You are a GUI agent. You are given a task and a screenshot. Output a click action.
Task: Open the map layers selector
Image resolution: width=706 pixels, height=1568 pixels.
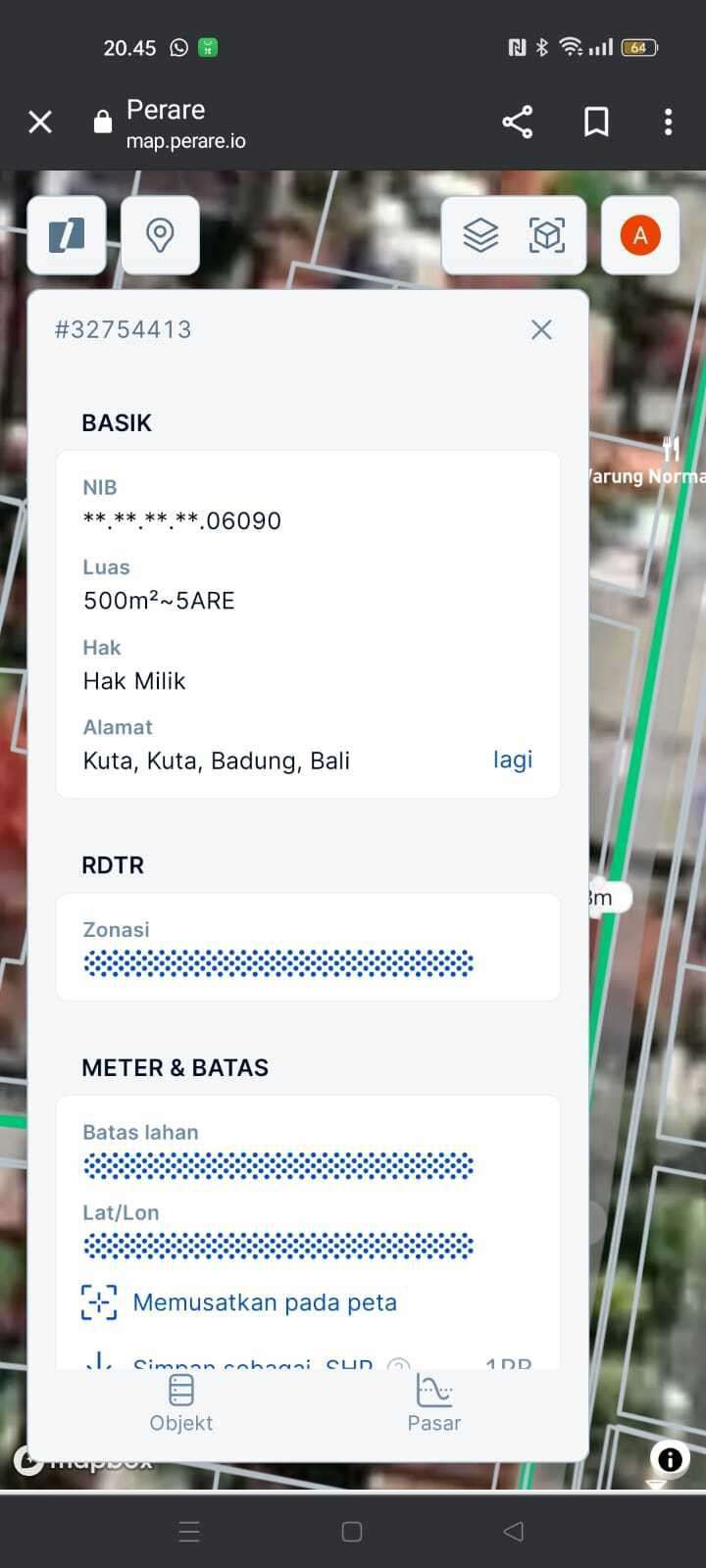pyautogui.click(x=480, y=235)
